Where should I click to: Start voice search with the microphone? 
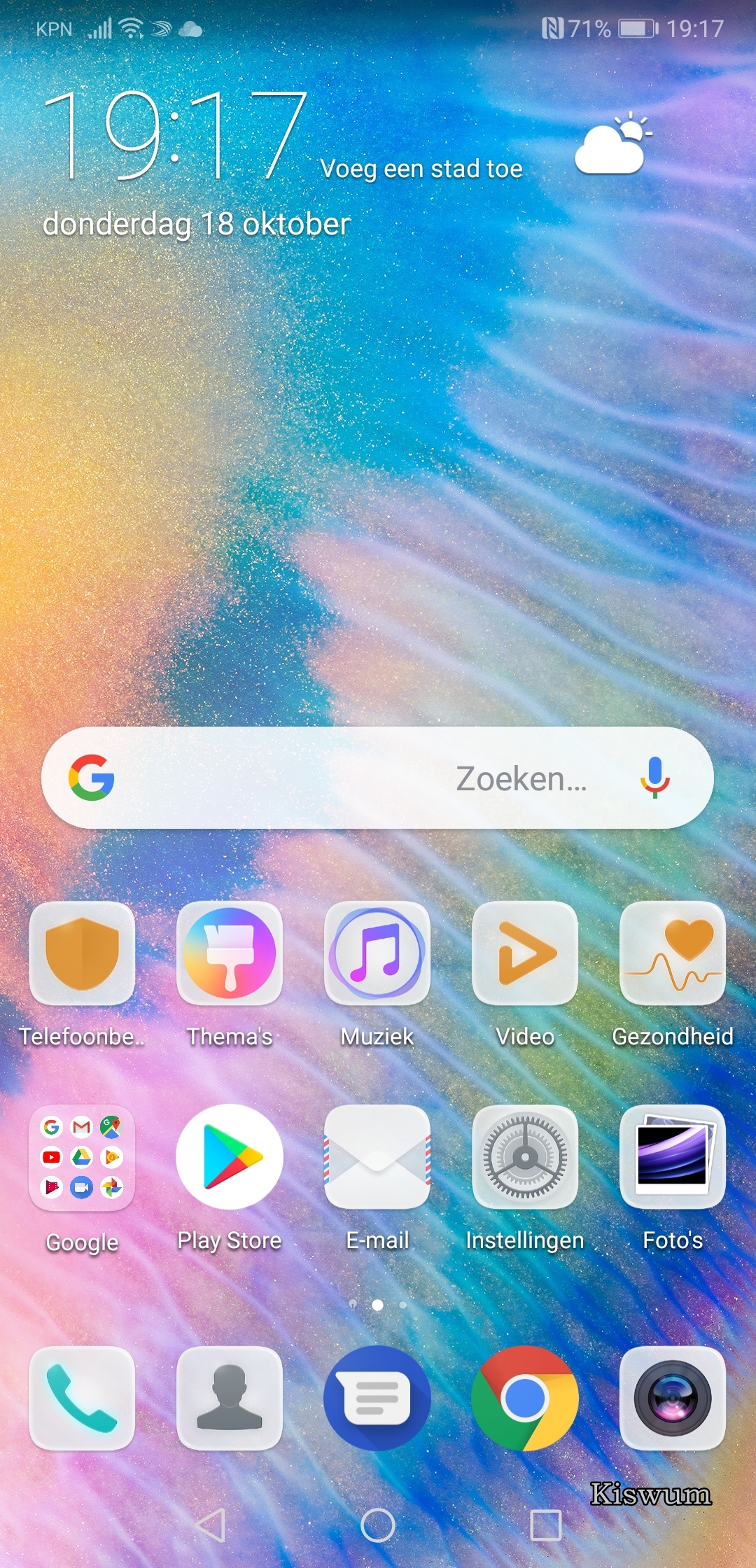[655, 778]
